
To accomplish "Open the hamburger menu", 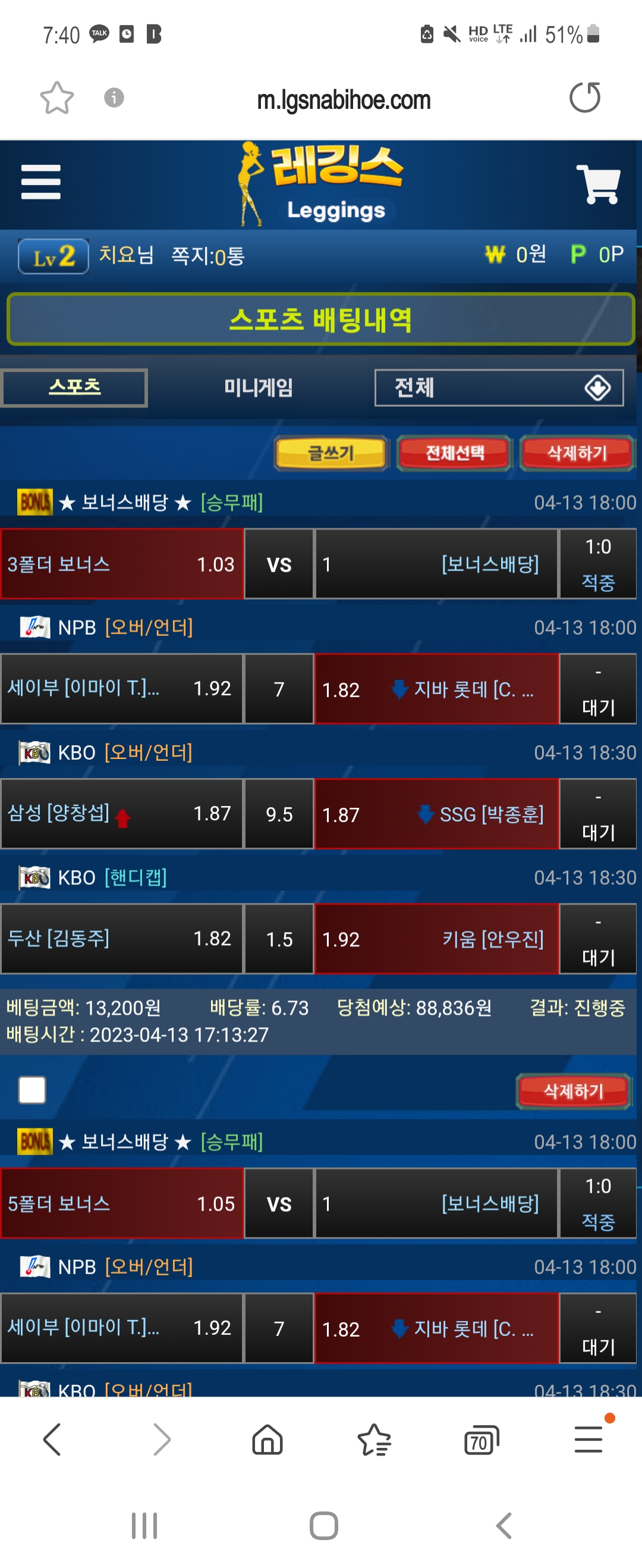I will (x=41, y=181).
